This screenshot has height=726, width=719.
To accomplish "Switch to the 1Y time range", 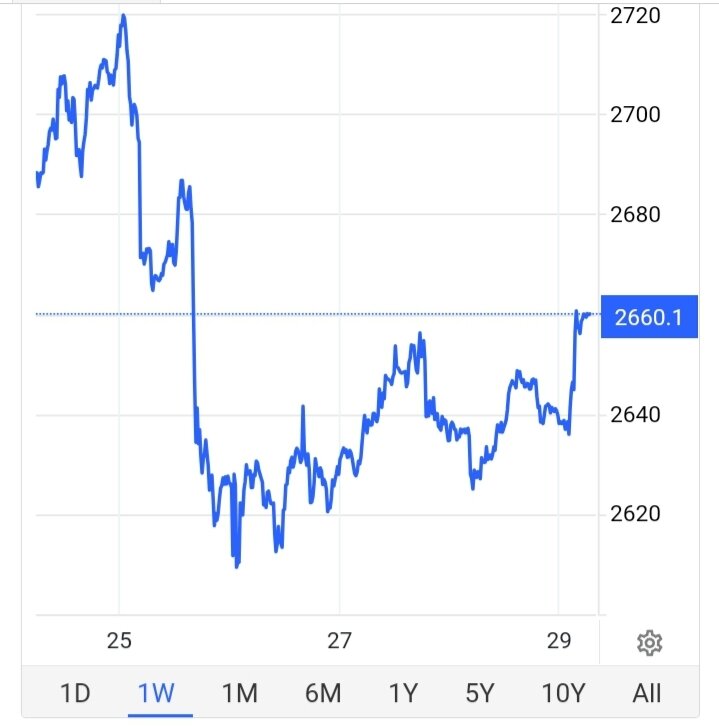I will [401, 692].
